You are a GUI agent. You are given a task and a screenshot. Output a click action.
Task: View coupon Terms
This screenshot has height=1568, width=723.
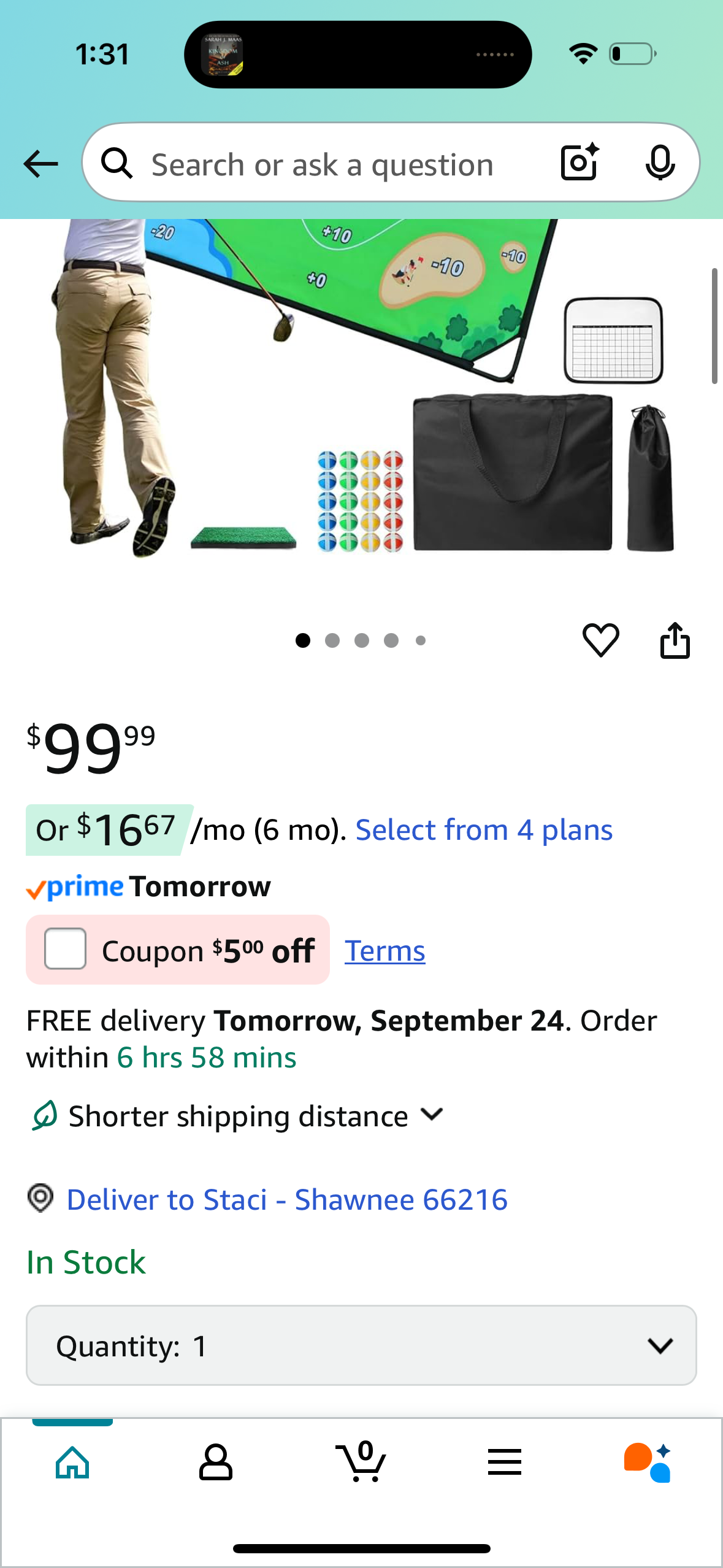pos(384,951)
